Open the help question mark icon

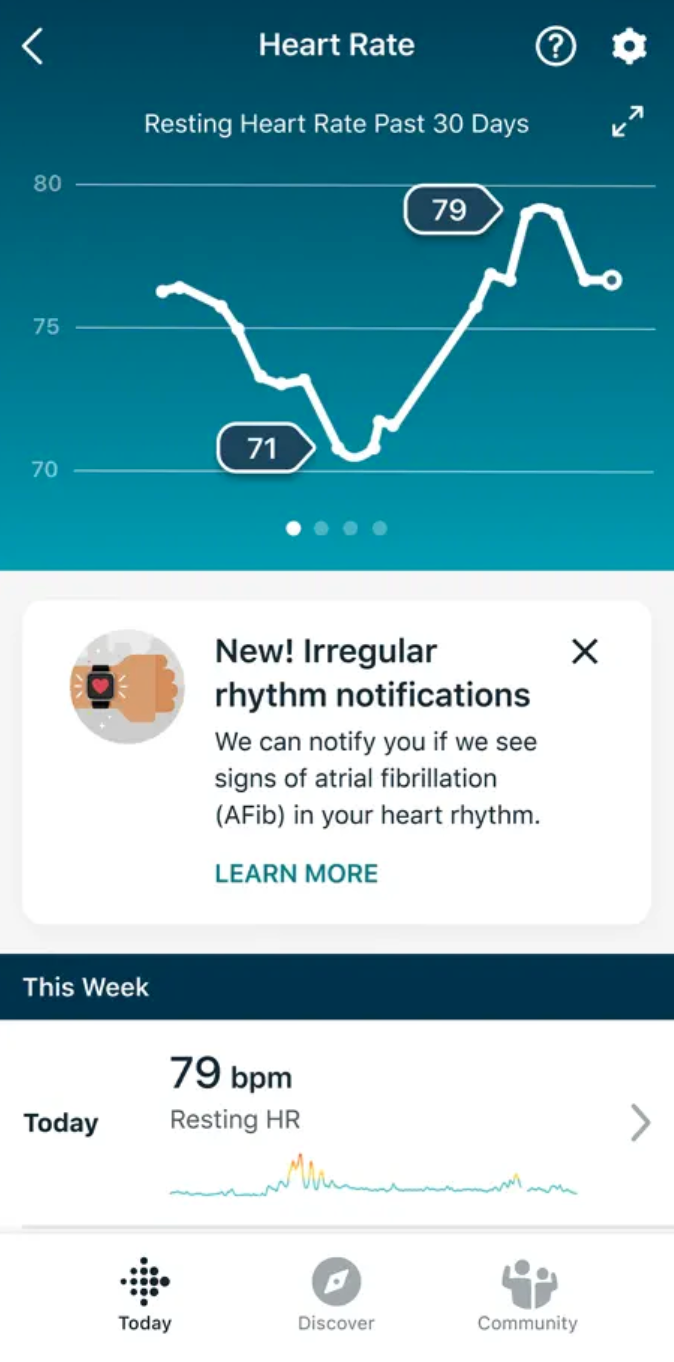point(555,46)
